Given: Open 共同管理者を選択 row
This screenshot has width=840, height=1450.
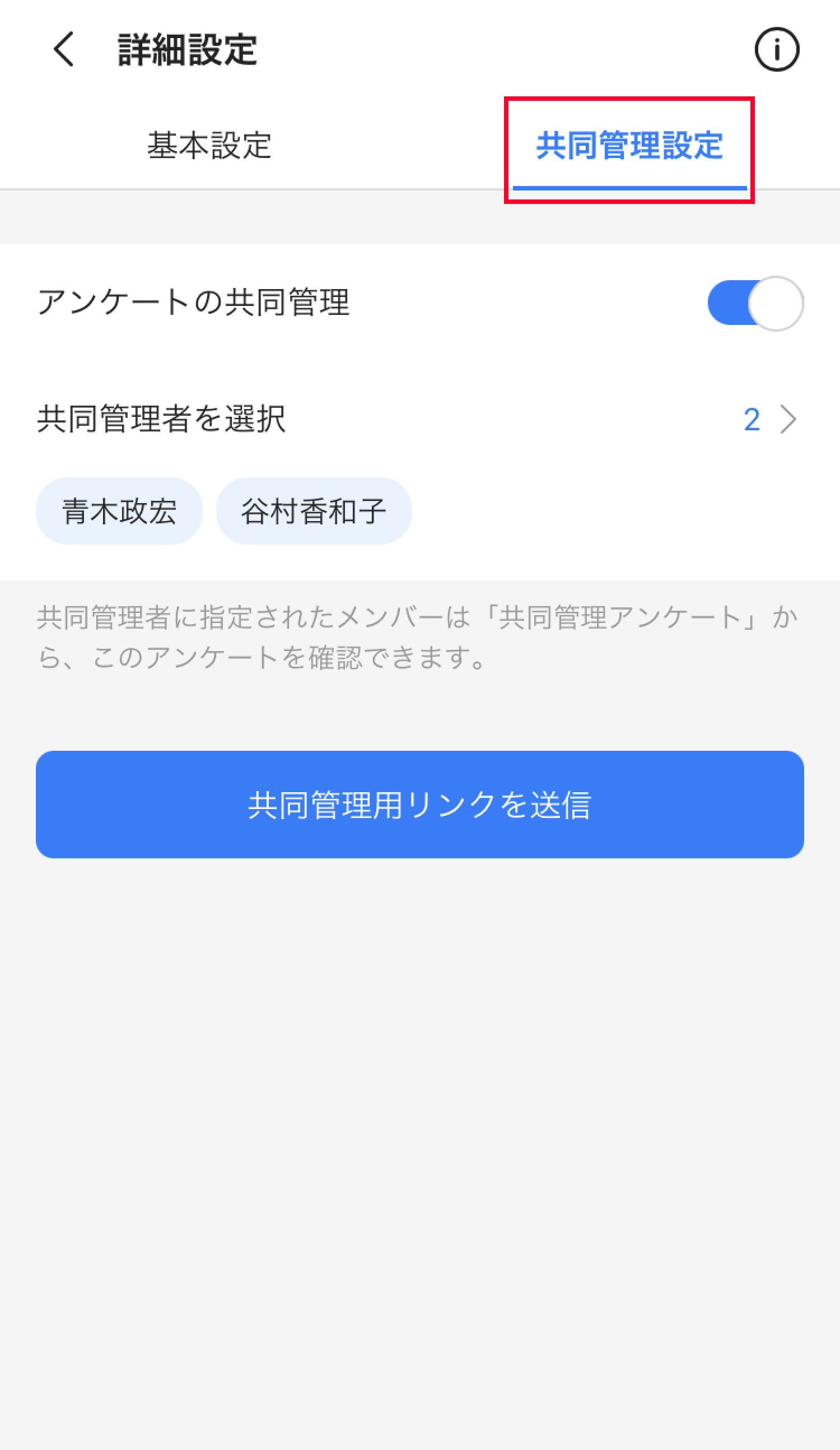Looking at the screenshot, I should (419, 419).
